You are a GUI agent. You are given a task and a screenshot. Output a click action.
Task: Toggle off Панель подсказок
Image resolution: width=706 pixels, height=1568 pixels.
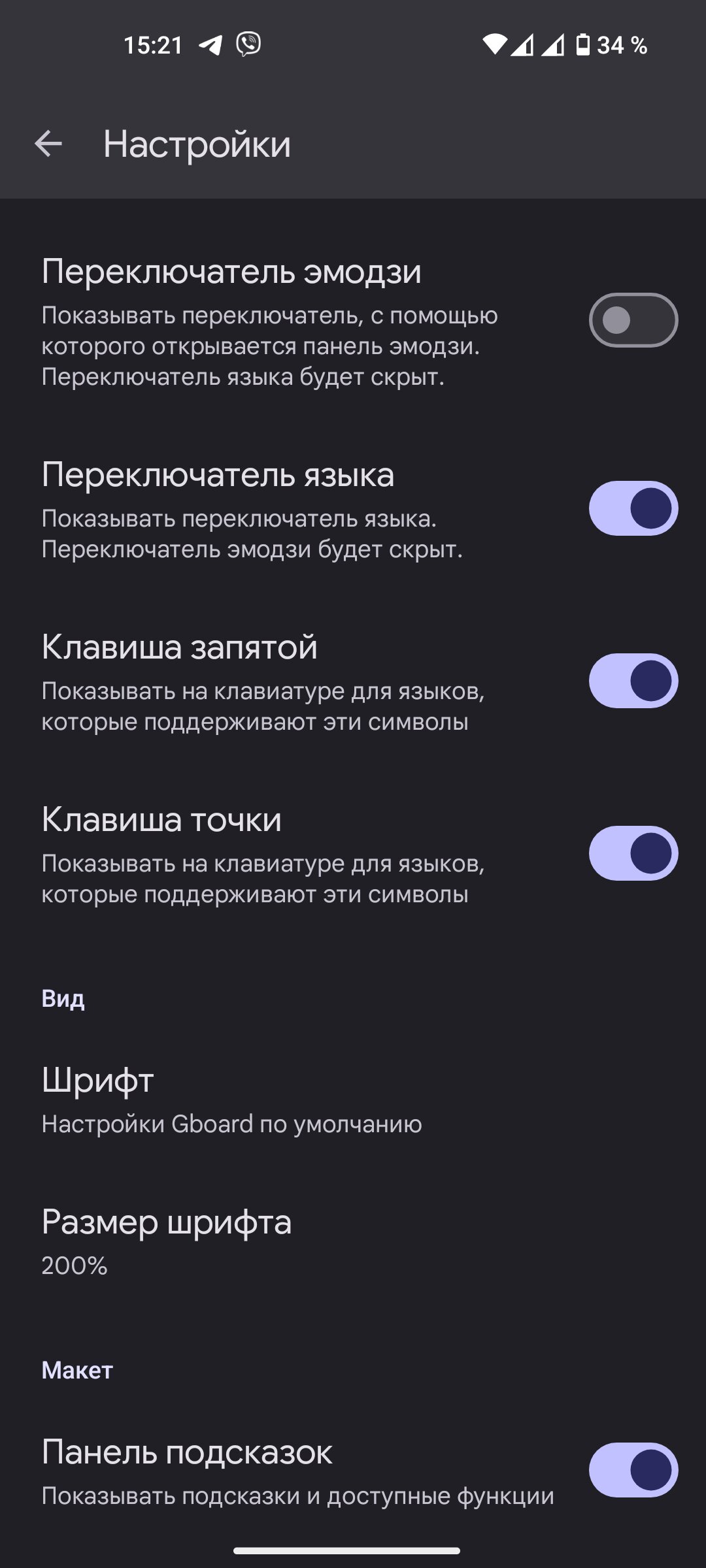click(633, 1470)
